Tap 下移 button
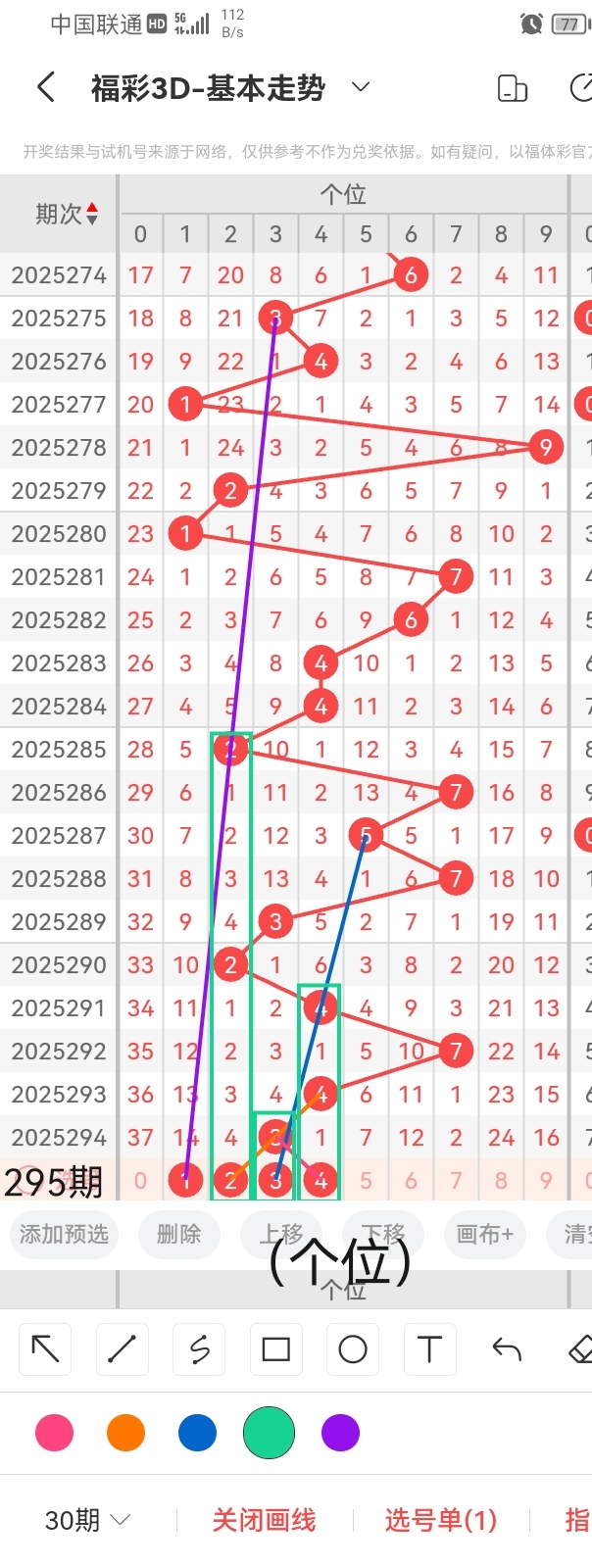 pyautogui.click(x=383, y=1234)
